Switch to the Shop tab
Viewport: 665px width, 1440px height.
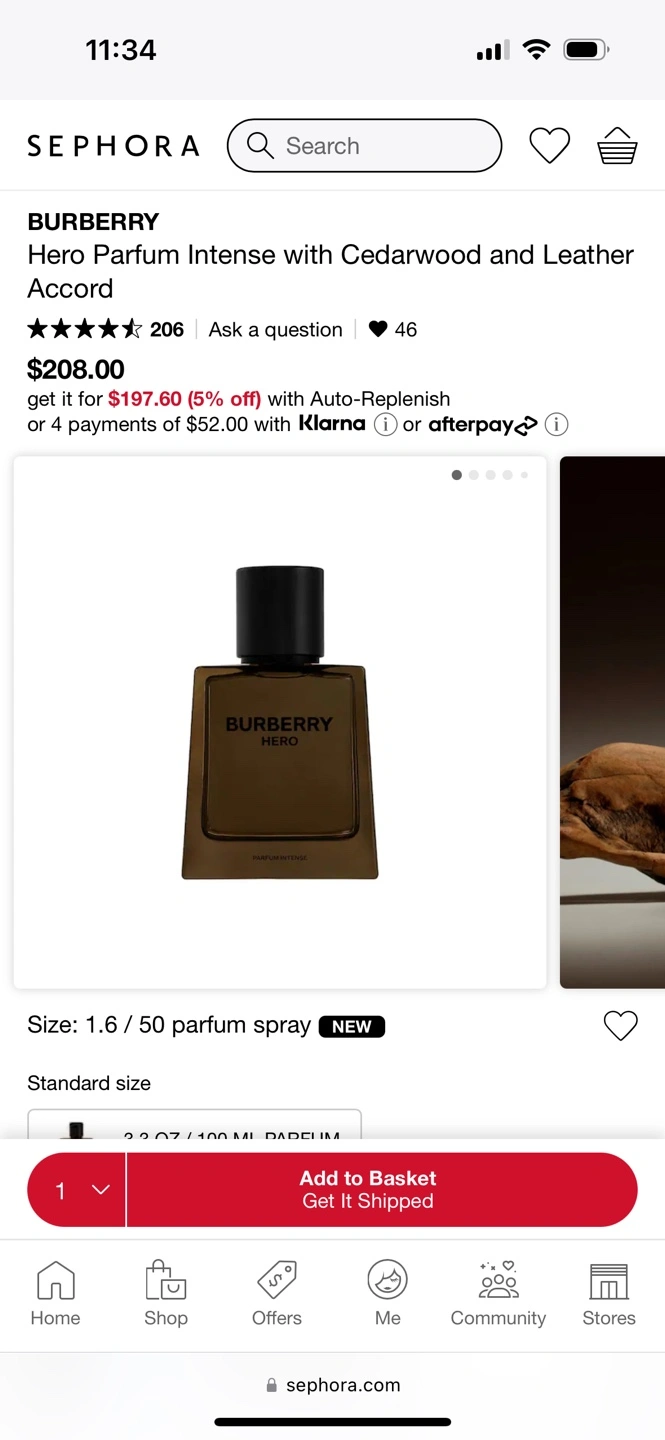166,1294
